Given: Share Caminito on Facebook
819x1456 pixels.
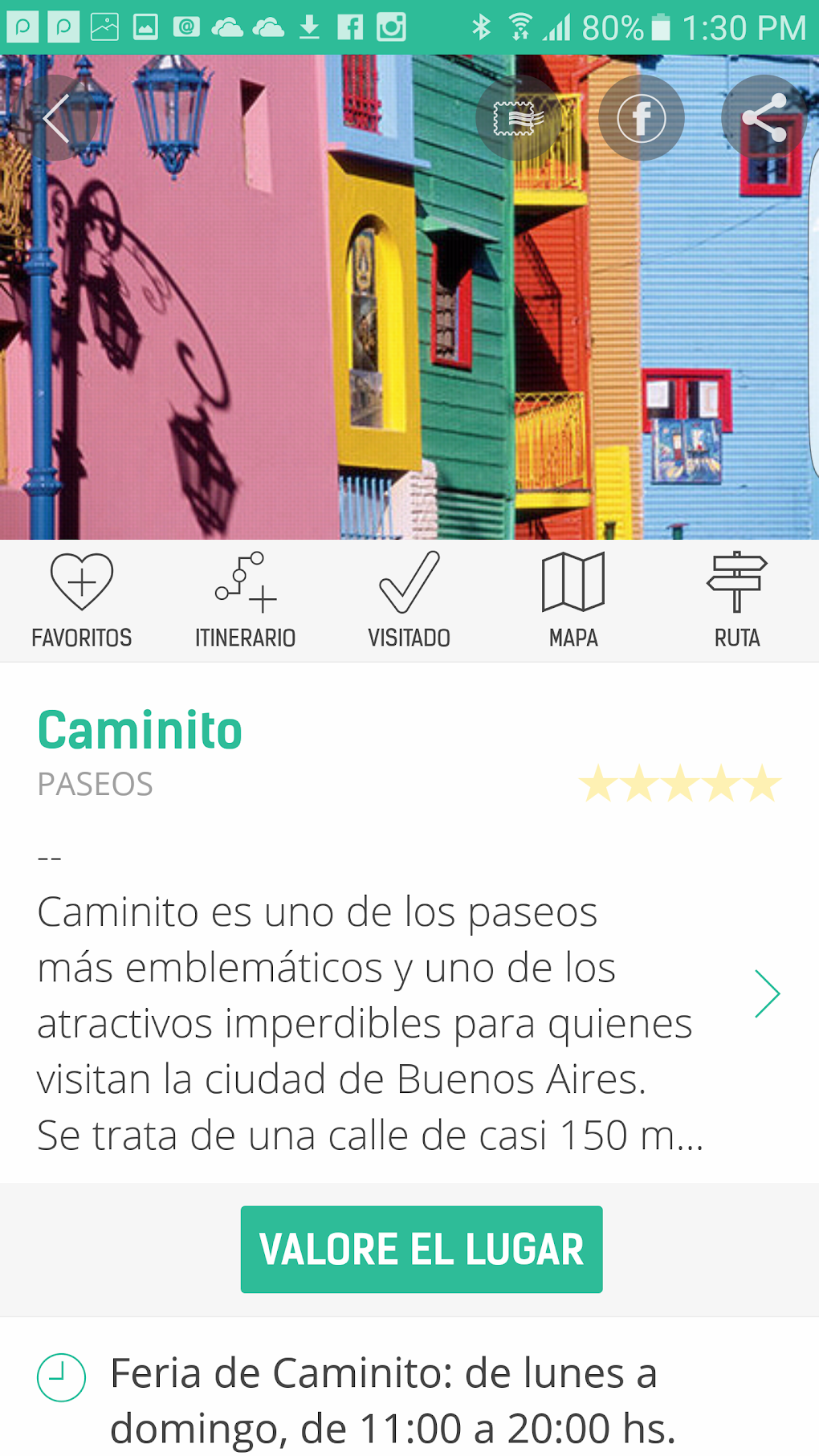Looking at the screenshot, I should coord(641,118).
